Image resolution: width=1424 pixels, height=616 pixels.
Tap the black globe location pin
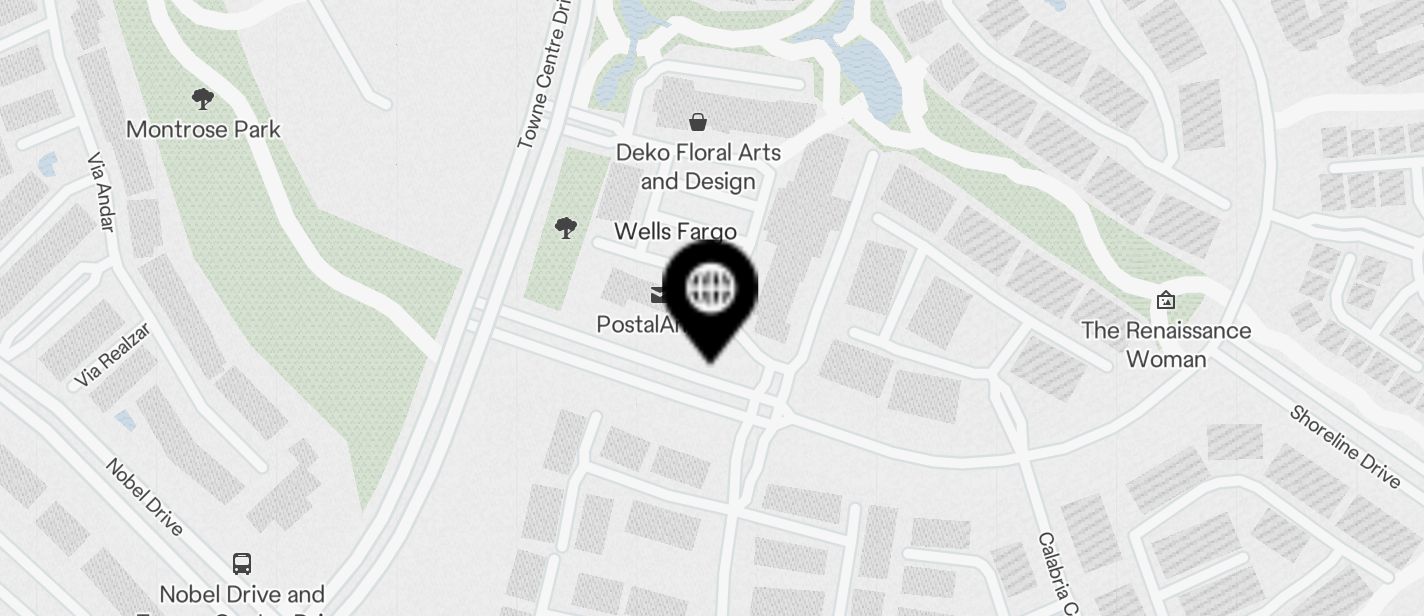pyautogui.click(x=710, y=291)
